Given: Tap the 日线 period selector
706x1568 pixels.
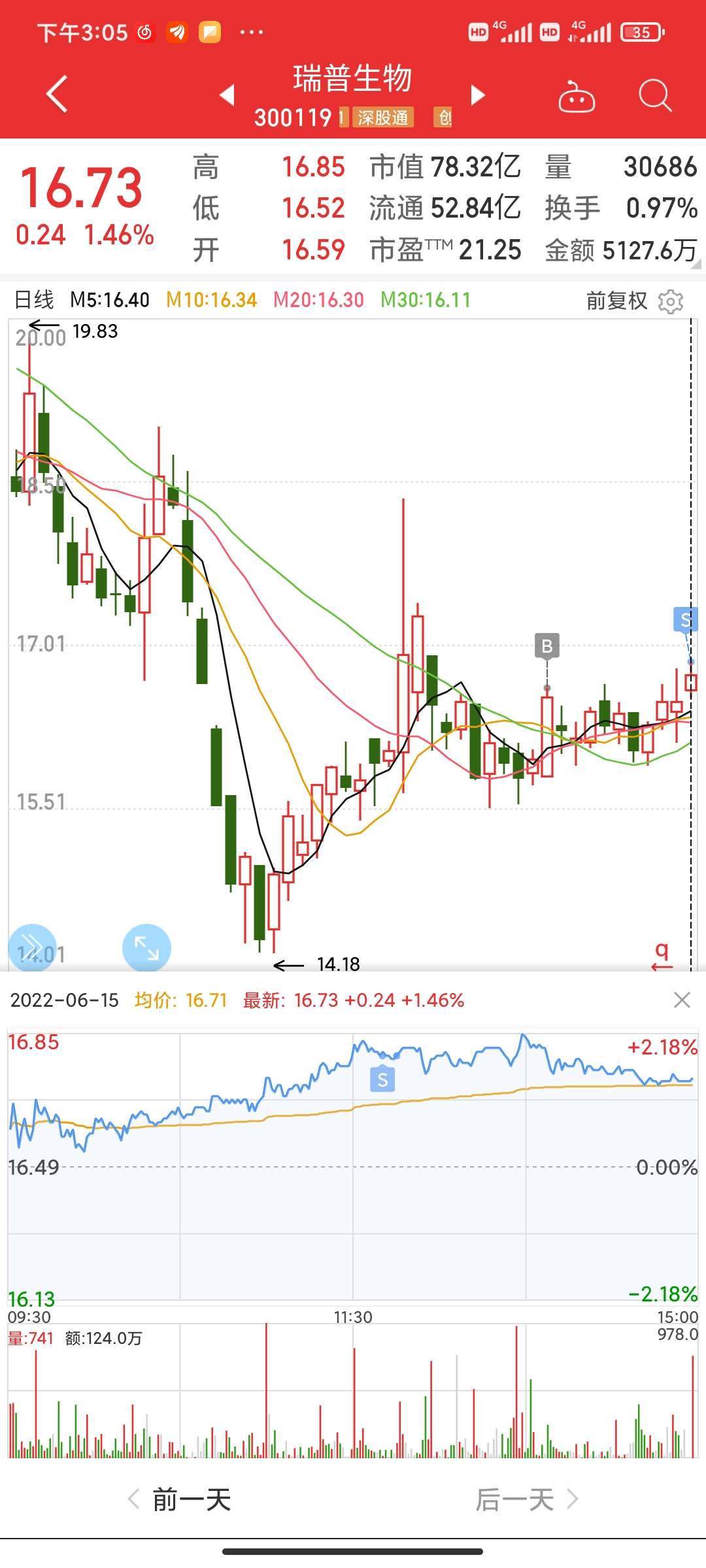Looking at the screenshot, I should 34,300.
